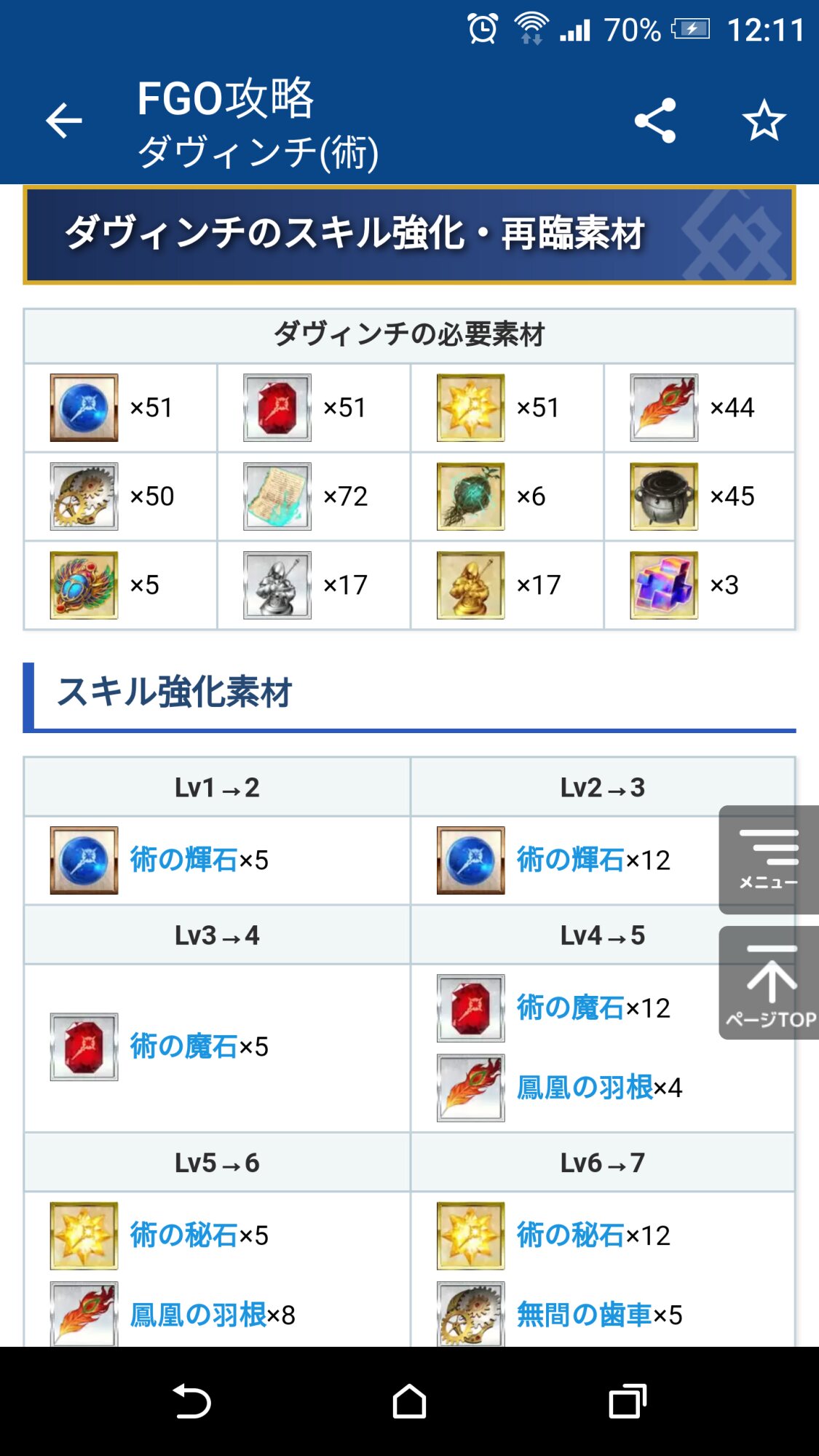Jump to top with ページTOP button

click(770, 984)
